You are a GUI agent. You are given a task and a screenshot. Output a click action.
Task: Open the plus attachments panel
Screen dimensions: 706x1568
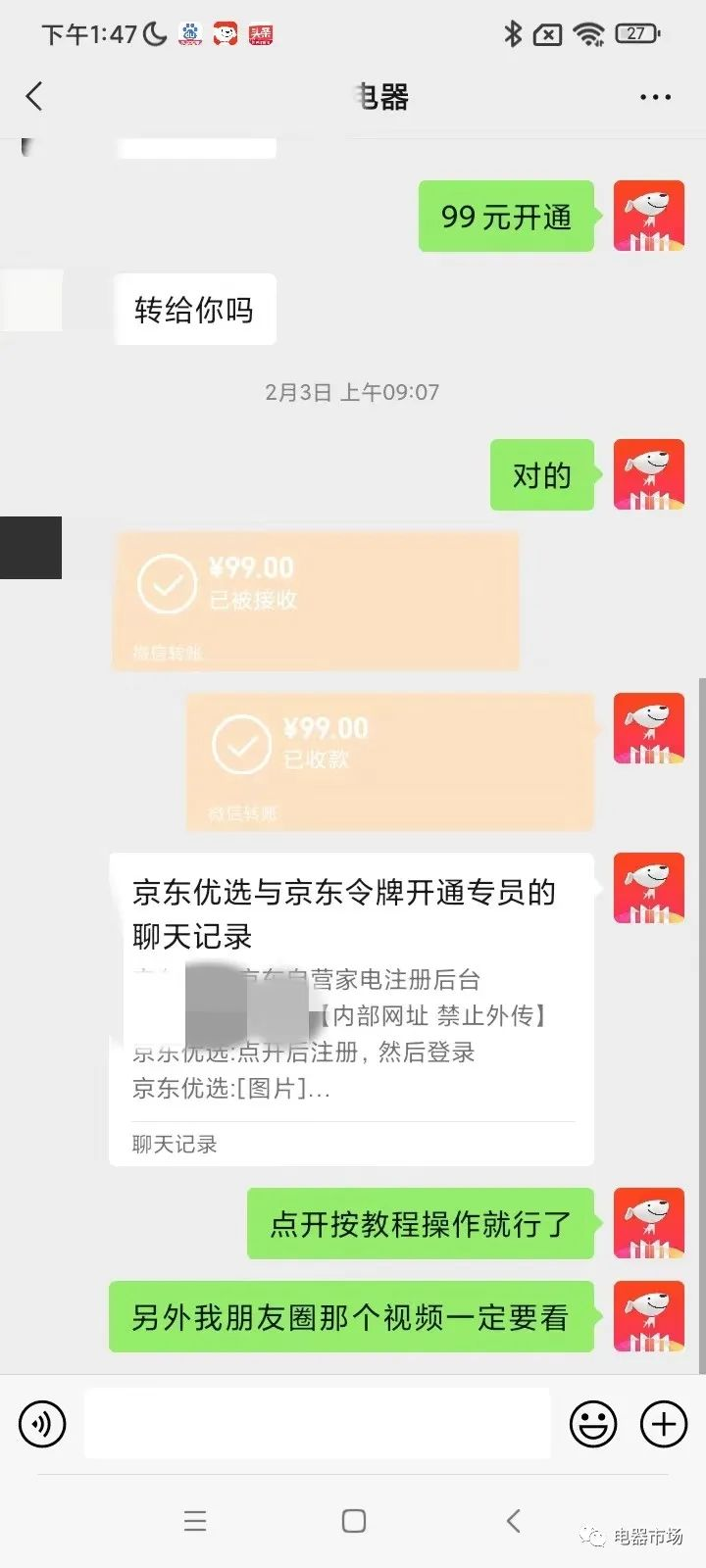click(x=664, y=1423)
